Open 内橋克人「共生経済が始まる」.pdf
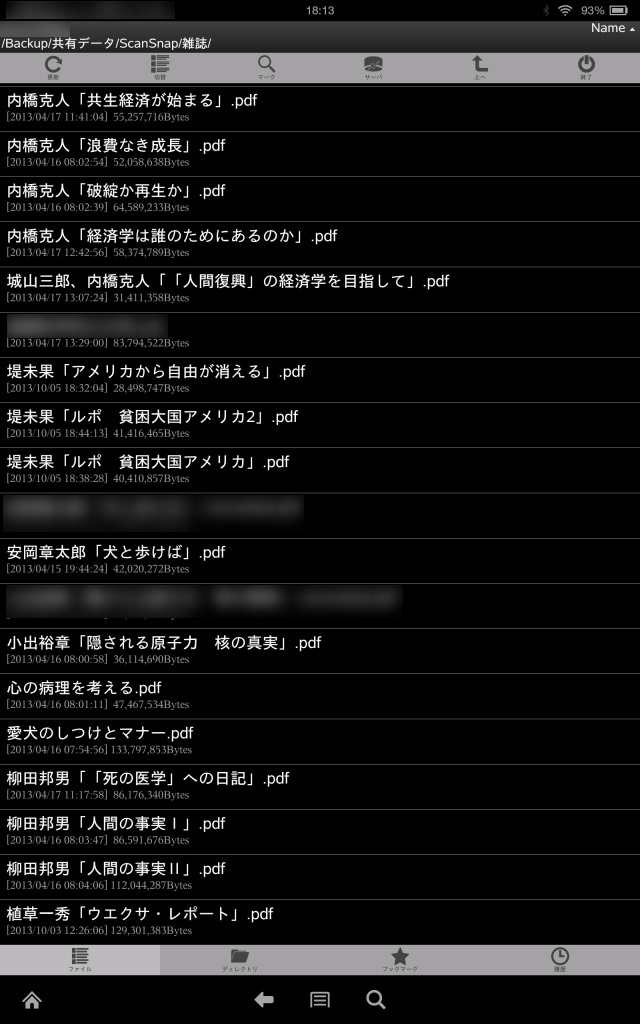The image size is (640, 1024). (320, 108)
